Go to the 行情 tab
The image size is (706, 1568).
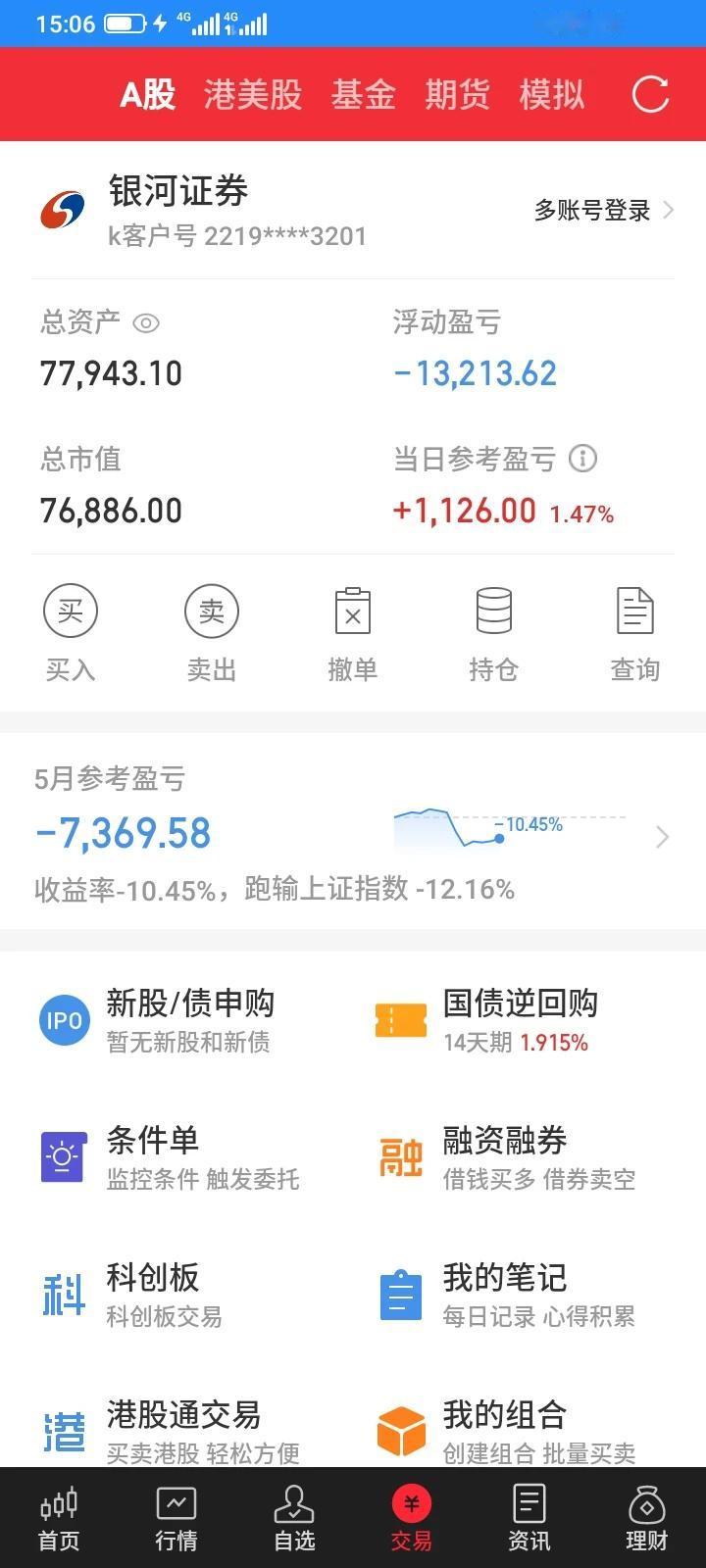(x=176, y=1518)
